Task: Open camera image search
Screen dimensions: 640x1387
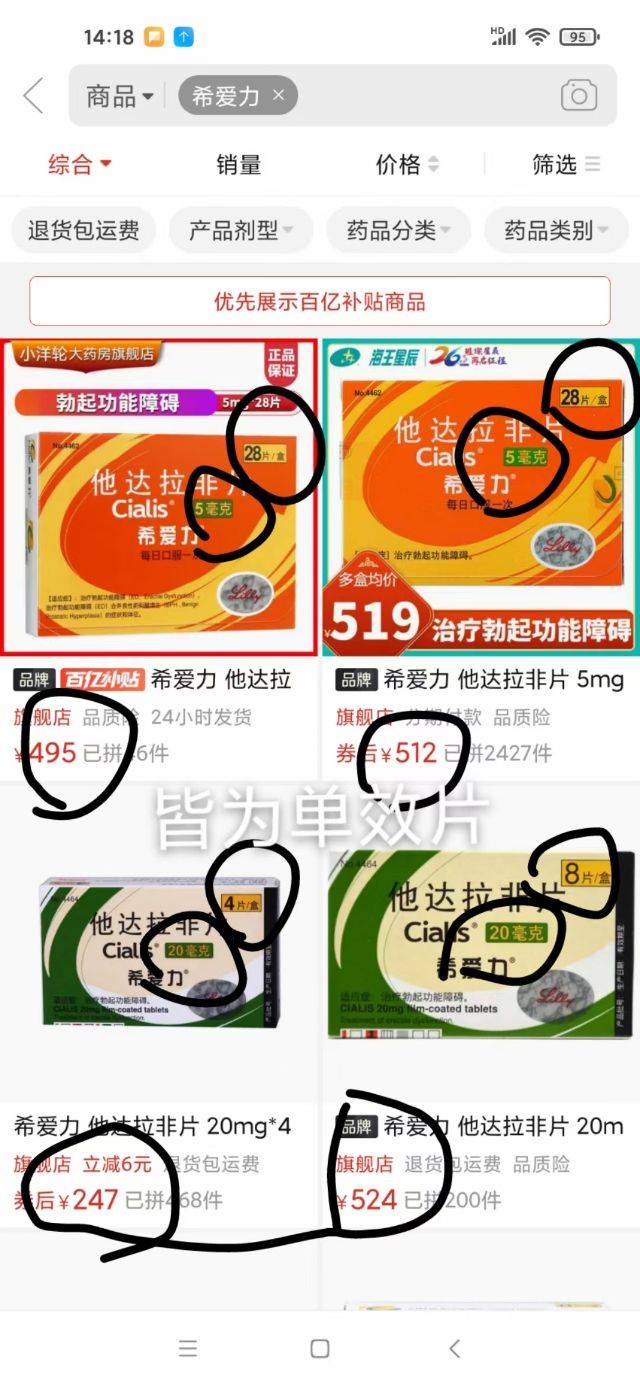Action: (x=578, y=96)
